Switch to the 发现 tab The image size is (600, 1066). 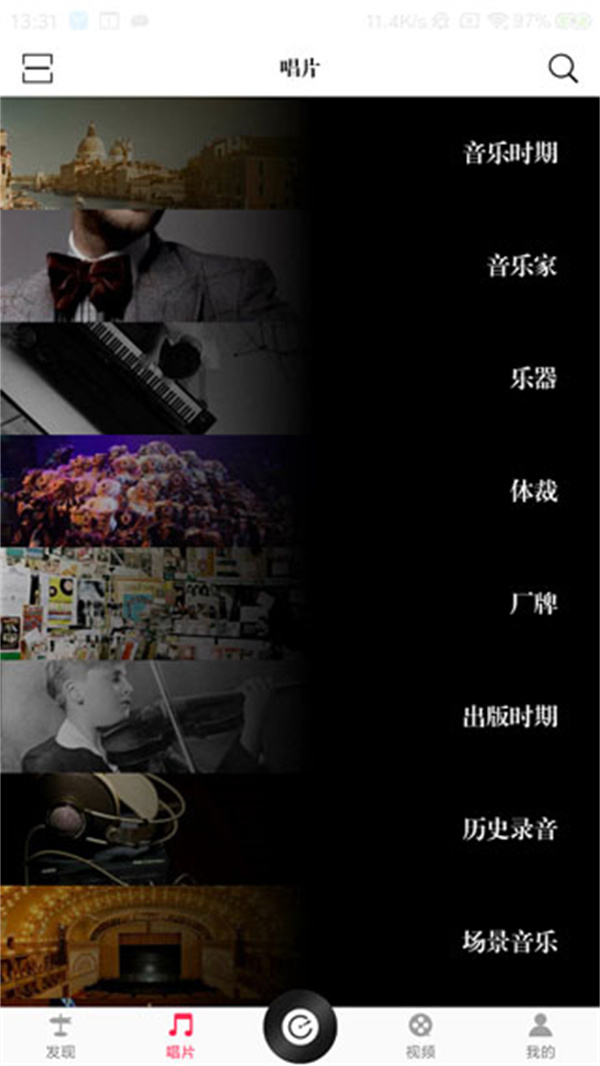[x=60, y=1036]
